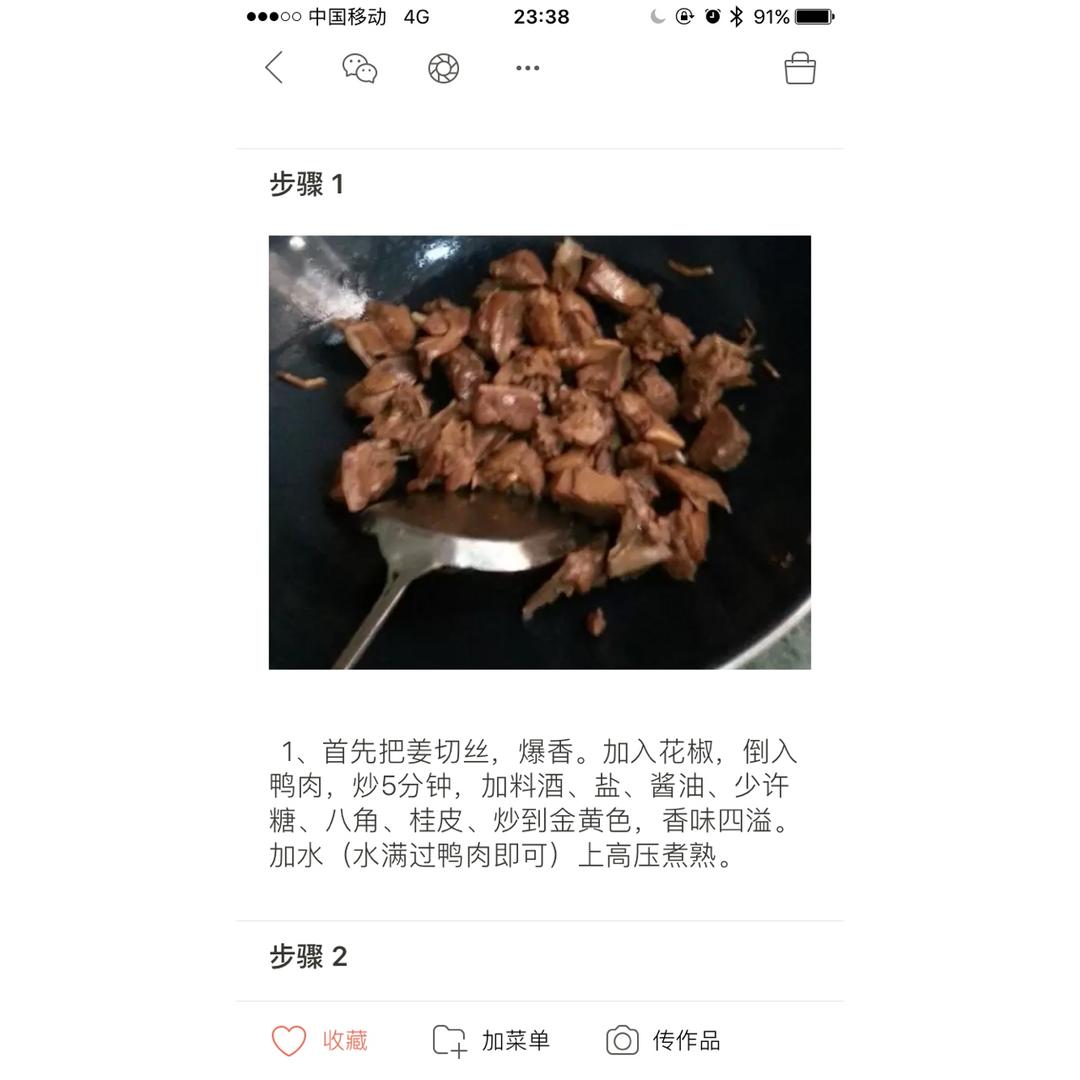
Task: Share to WeChat Moments icon
Action: pos(443,68)
